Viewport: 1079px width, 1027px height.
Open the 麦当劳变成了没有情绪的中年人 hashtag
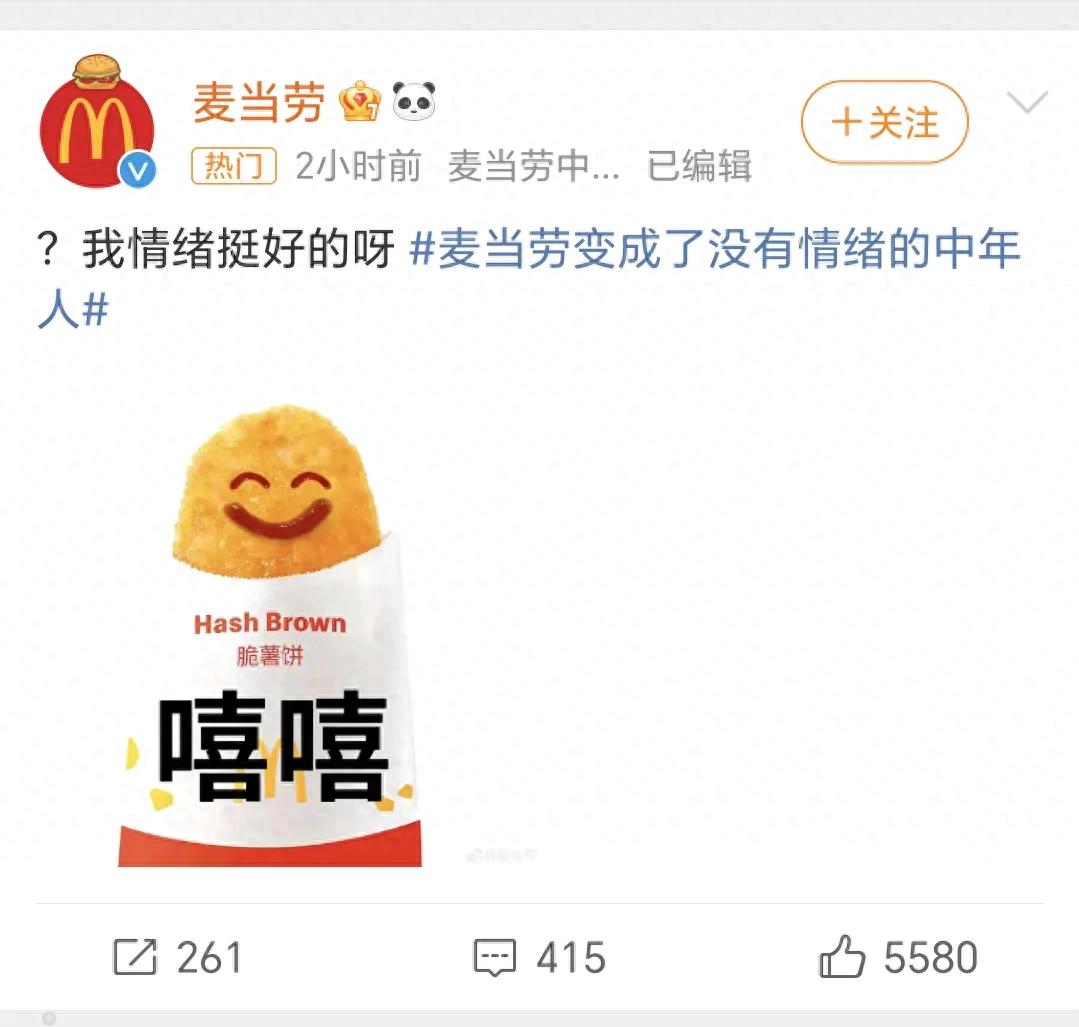pos(715,250)
